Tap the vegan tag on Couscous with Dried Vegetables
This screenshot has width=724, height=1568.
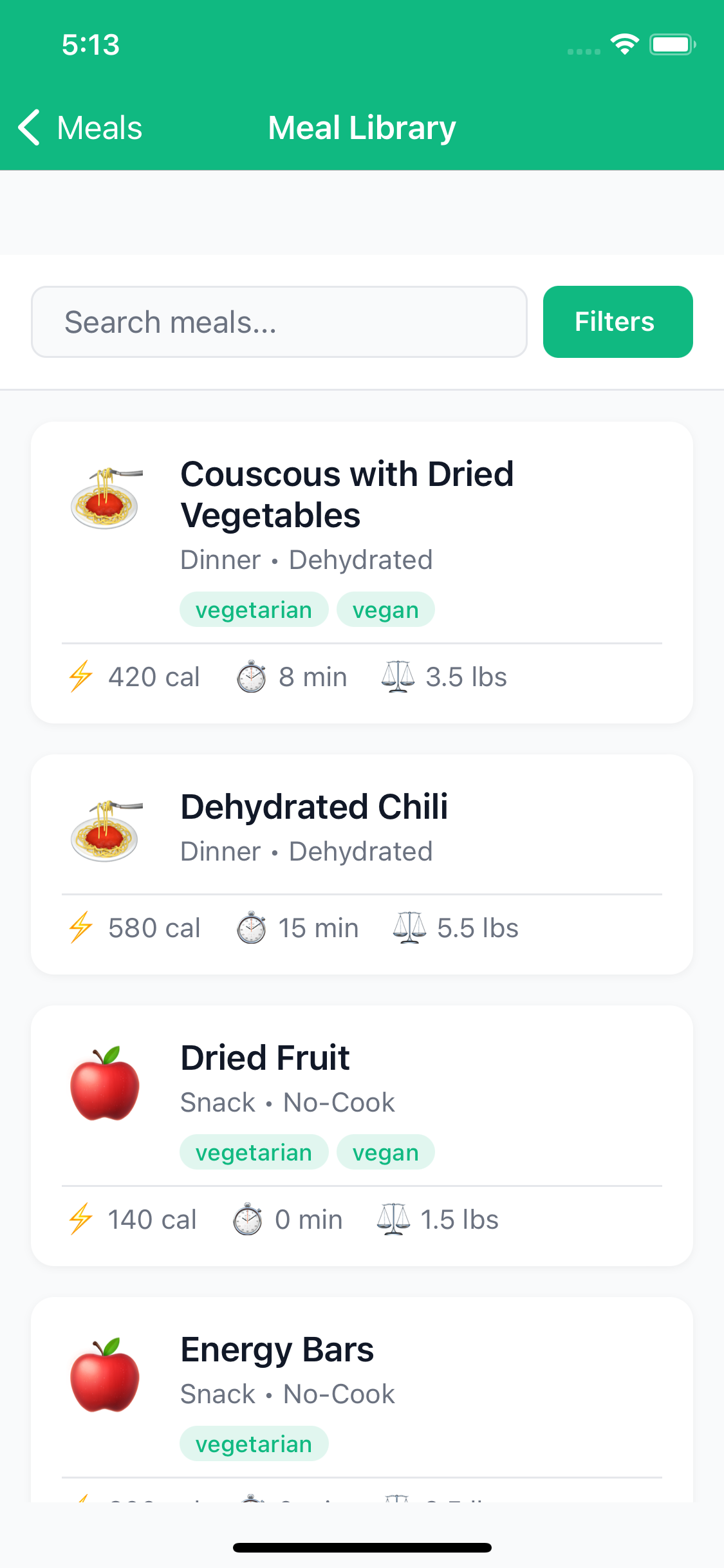coord(385,609)
